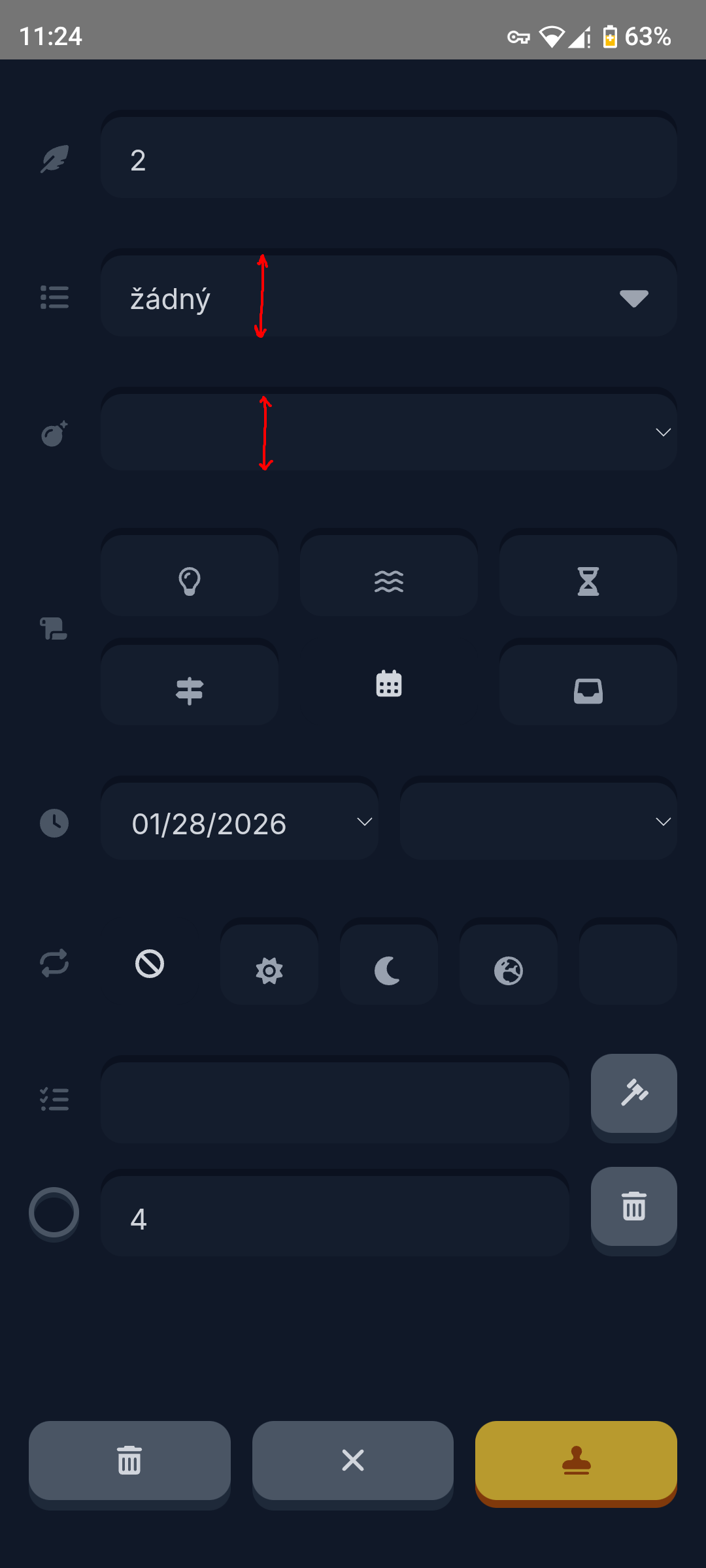Delete subtask 4 with its trash button
This screenshot has width=706, height=1568.
(x=633, y=1207)
